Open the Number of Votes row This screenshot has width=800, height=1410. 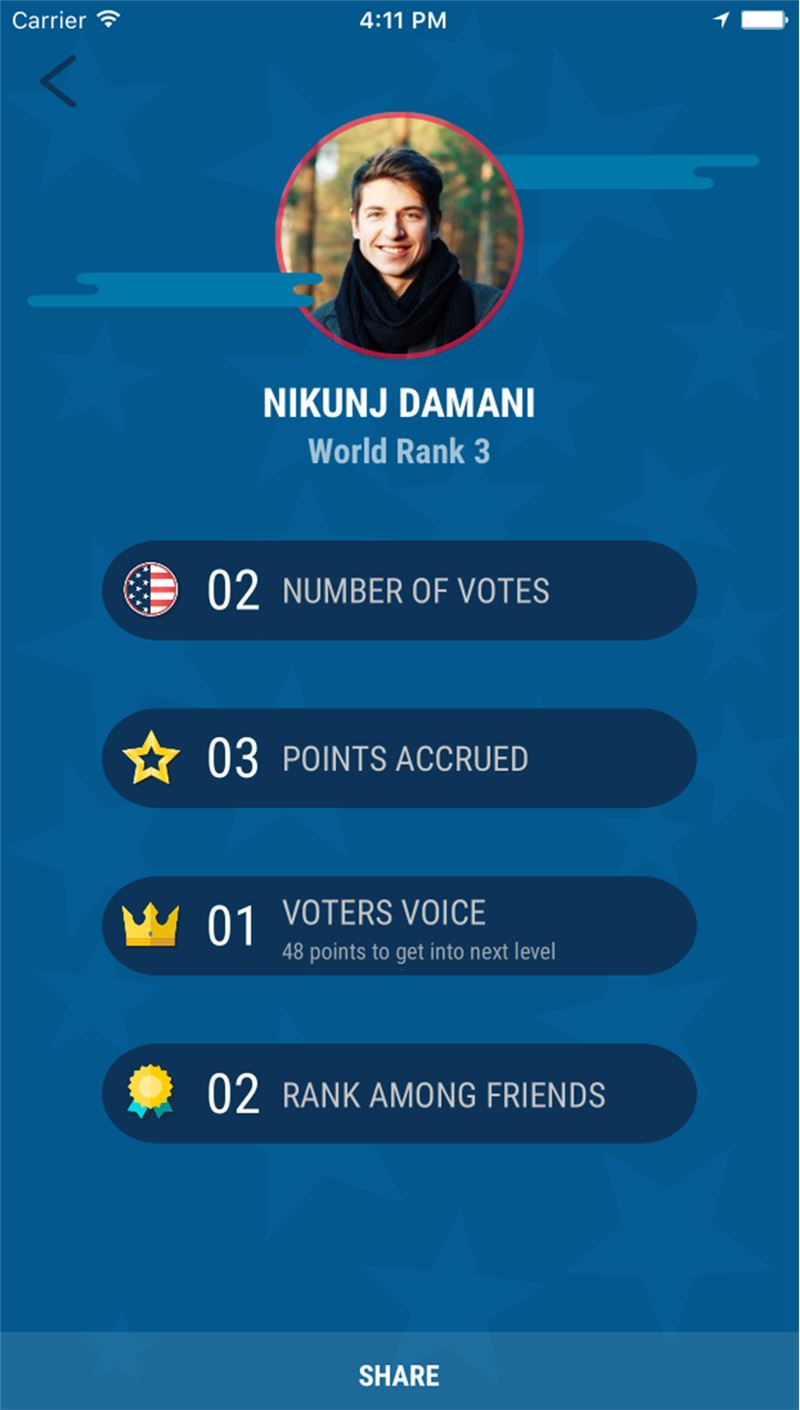coord(400,590)
